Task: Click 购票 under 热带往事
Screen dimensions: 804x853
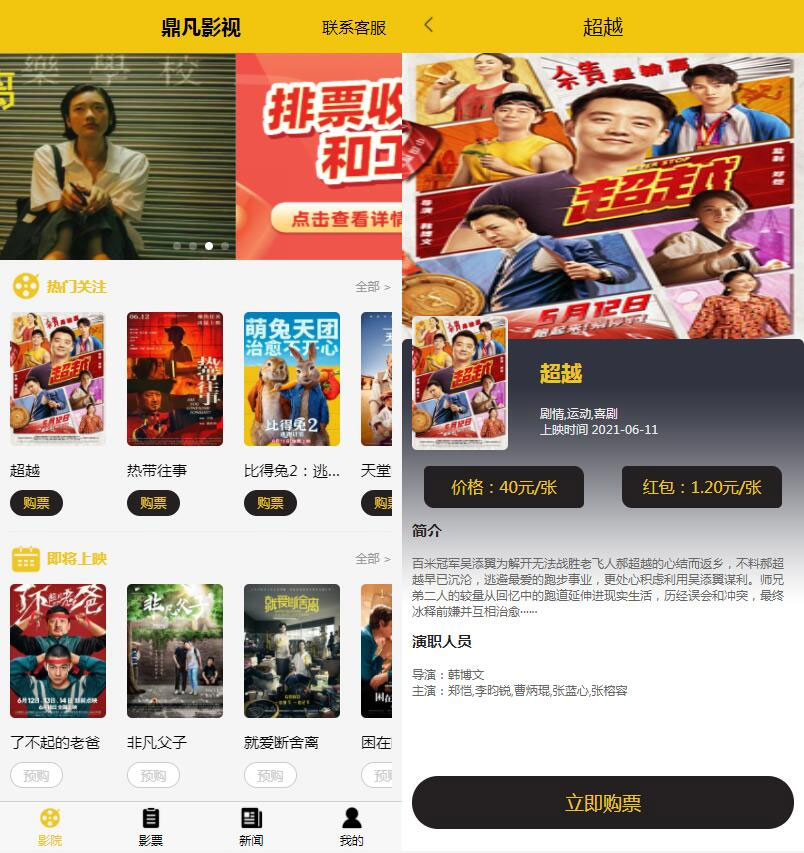Action: tap(153, 503)
